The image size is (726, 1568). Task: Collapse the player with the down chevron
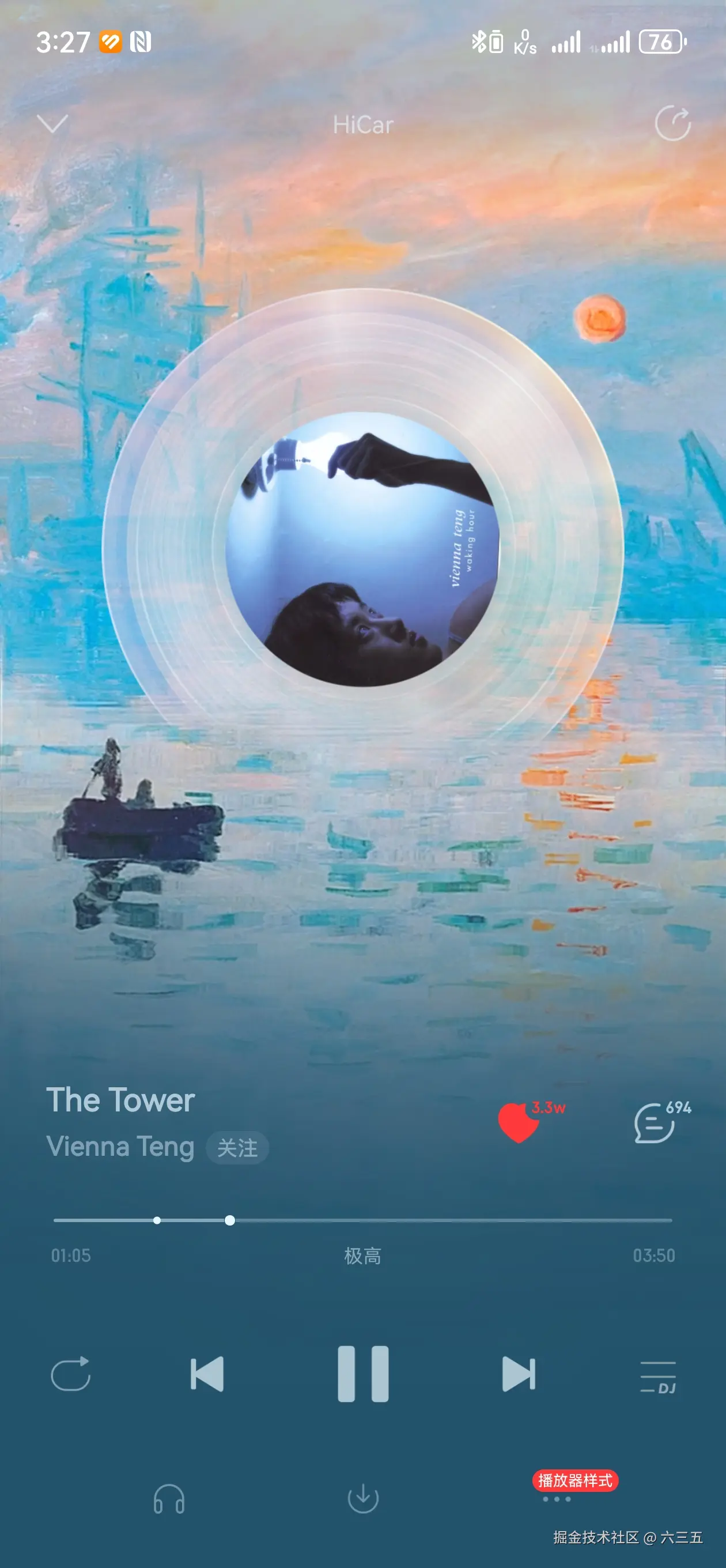coord(52,124)
